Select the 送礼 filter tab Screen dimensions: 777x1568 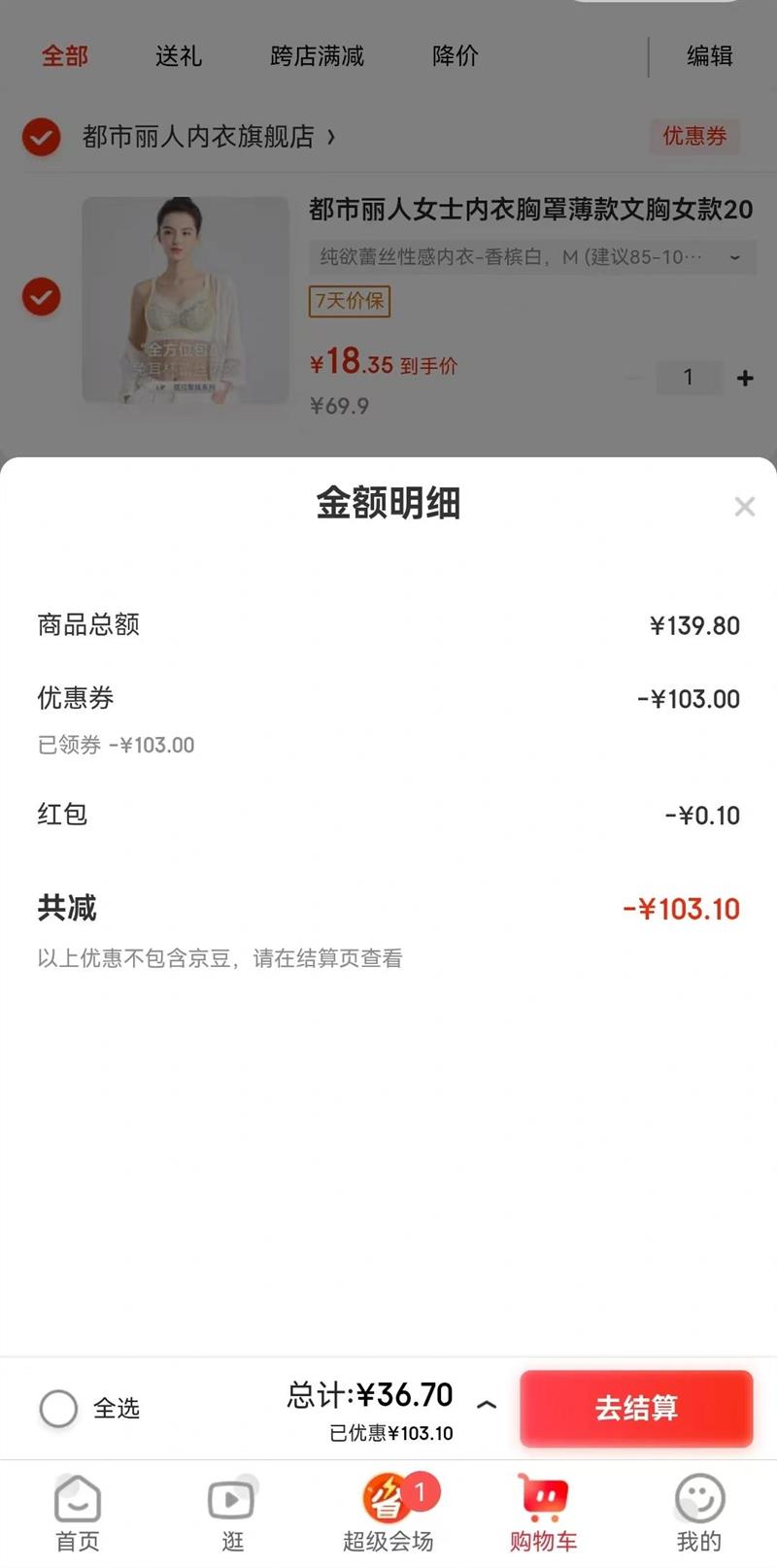pos(179,56)
